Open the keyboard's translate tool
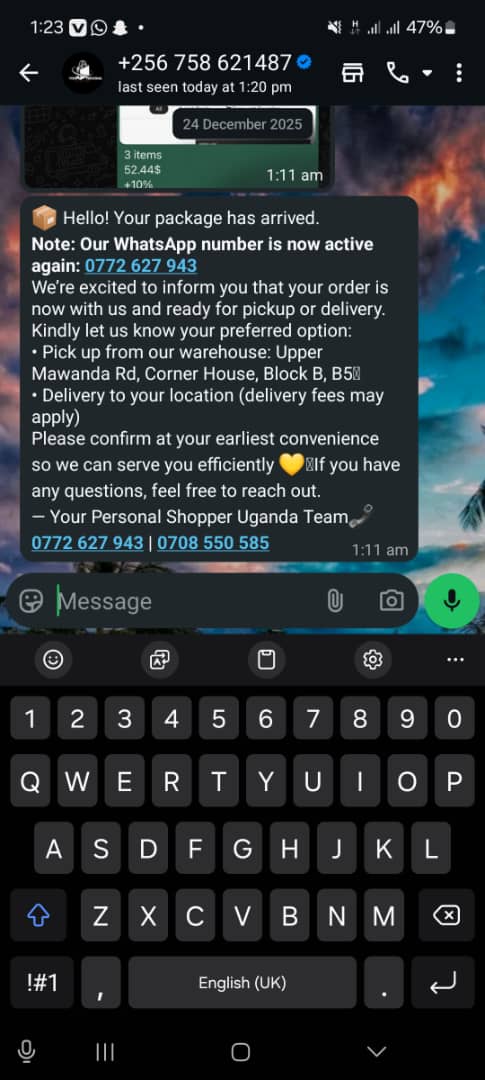Image resolution: width=485 pixels, height=1080 pixels. 160,660
